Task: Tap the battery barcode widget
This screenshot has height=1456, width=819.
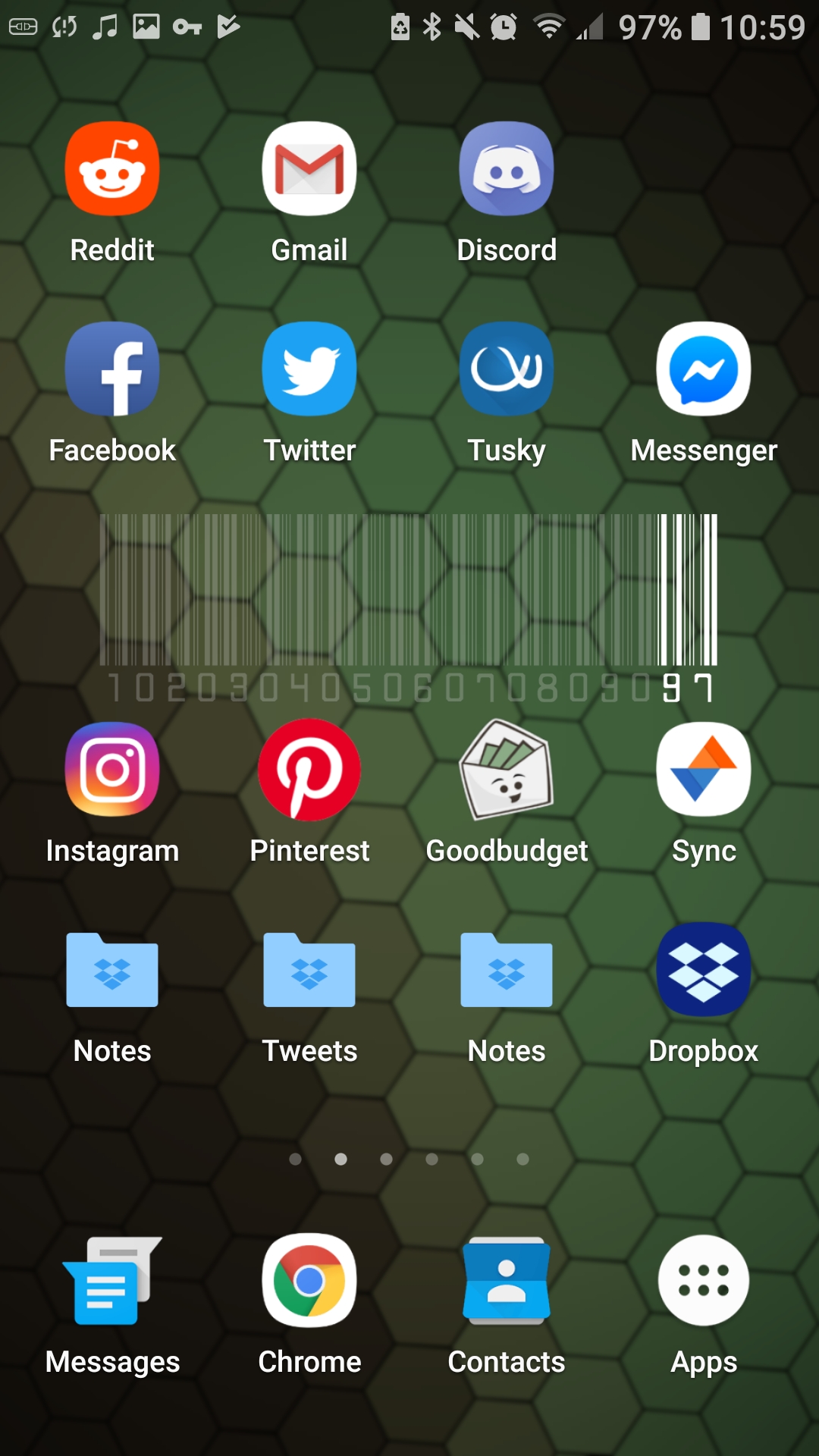Action: click(x=409, y=607)
